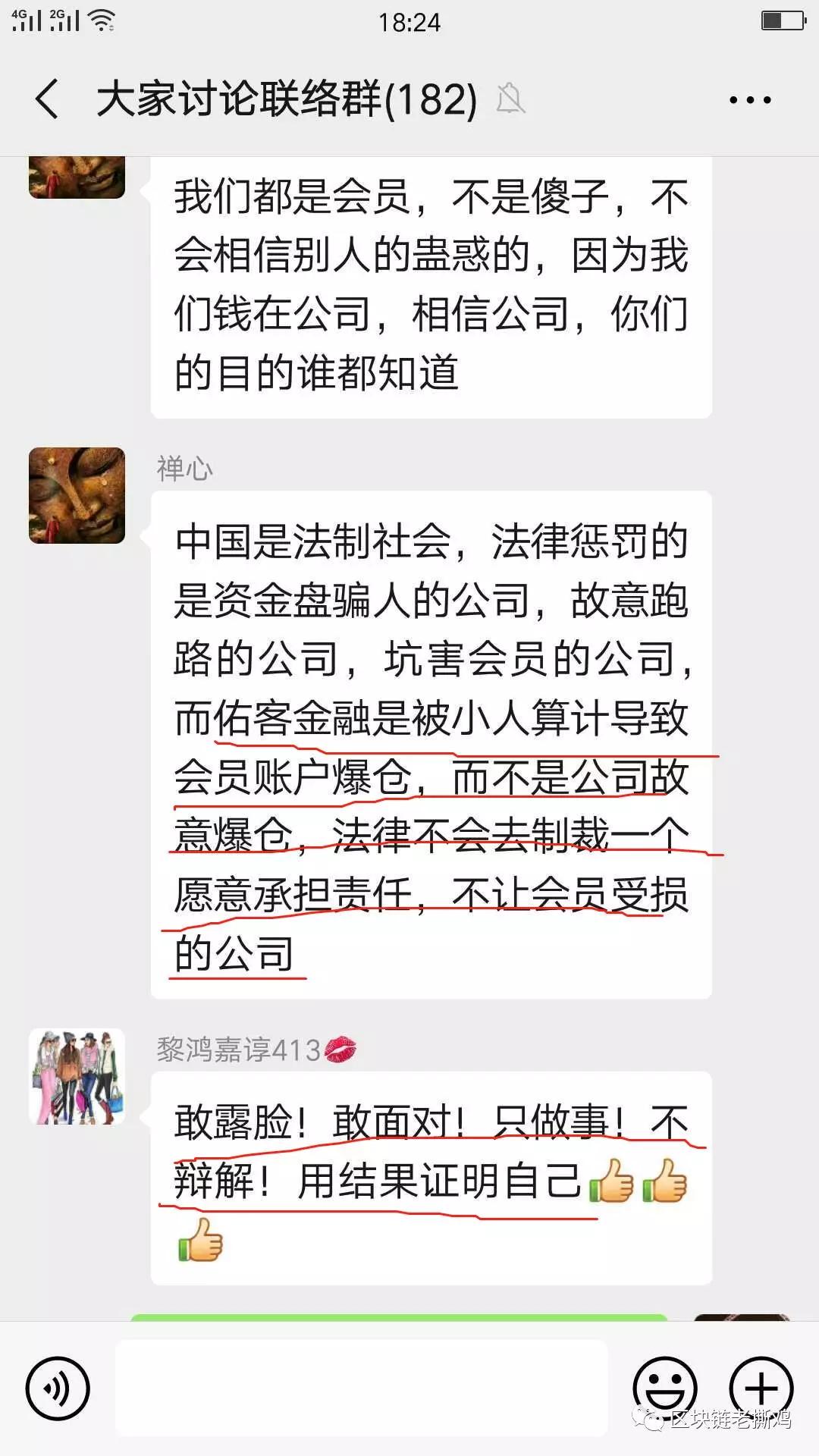The height and width of the screenshot is (1456, 819).
Task: Open the plus attachments menu
Action: point(761,1389)
